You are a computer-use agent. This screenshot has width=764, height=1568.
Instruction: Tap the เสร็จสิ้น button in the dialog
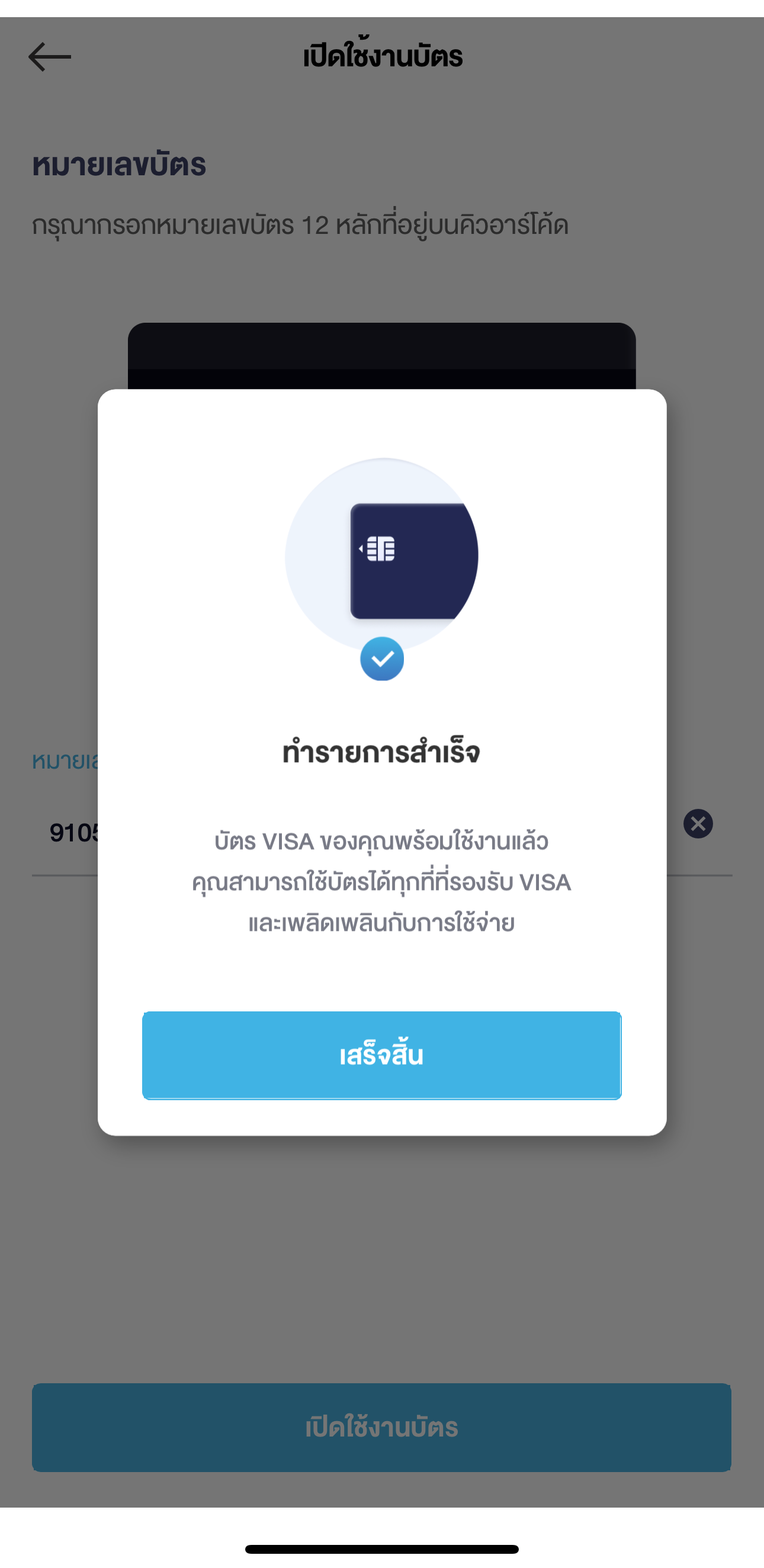click(x=381, y=1055)
